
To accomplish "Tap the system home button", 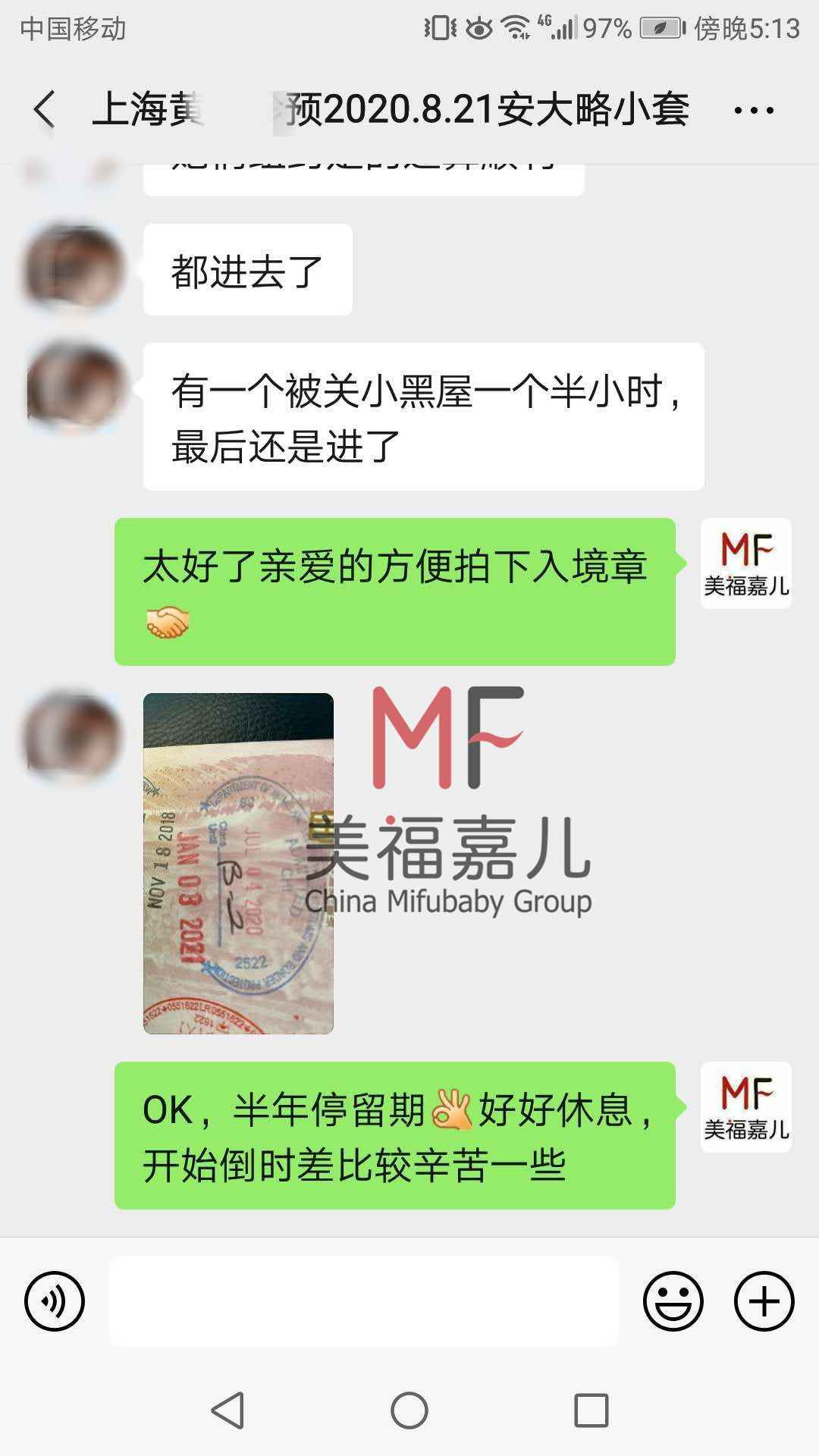I will pyautogui.click(x=409, y=1410).
